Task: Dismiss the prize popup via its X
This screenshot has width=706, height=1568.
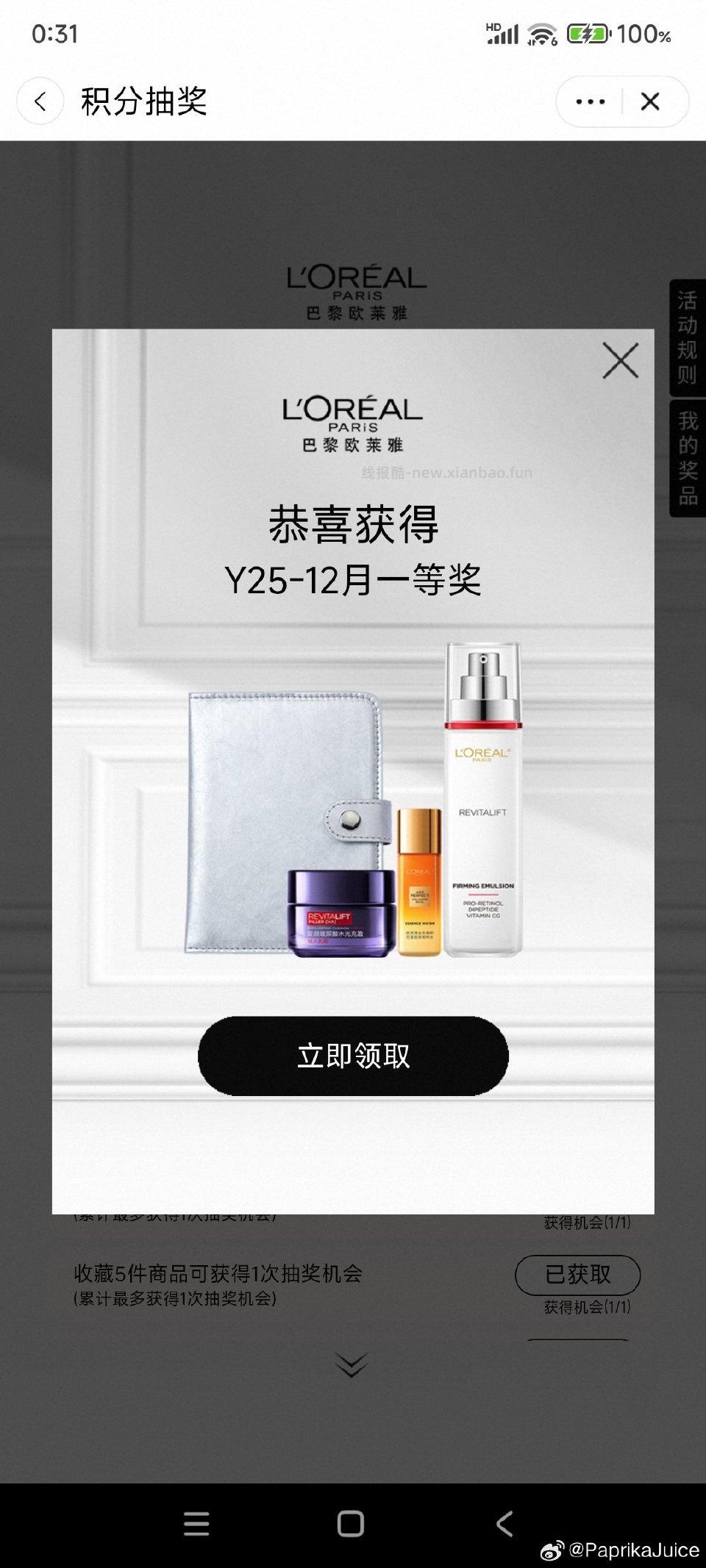Action: coord(621,360)
